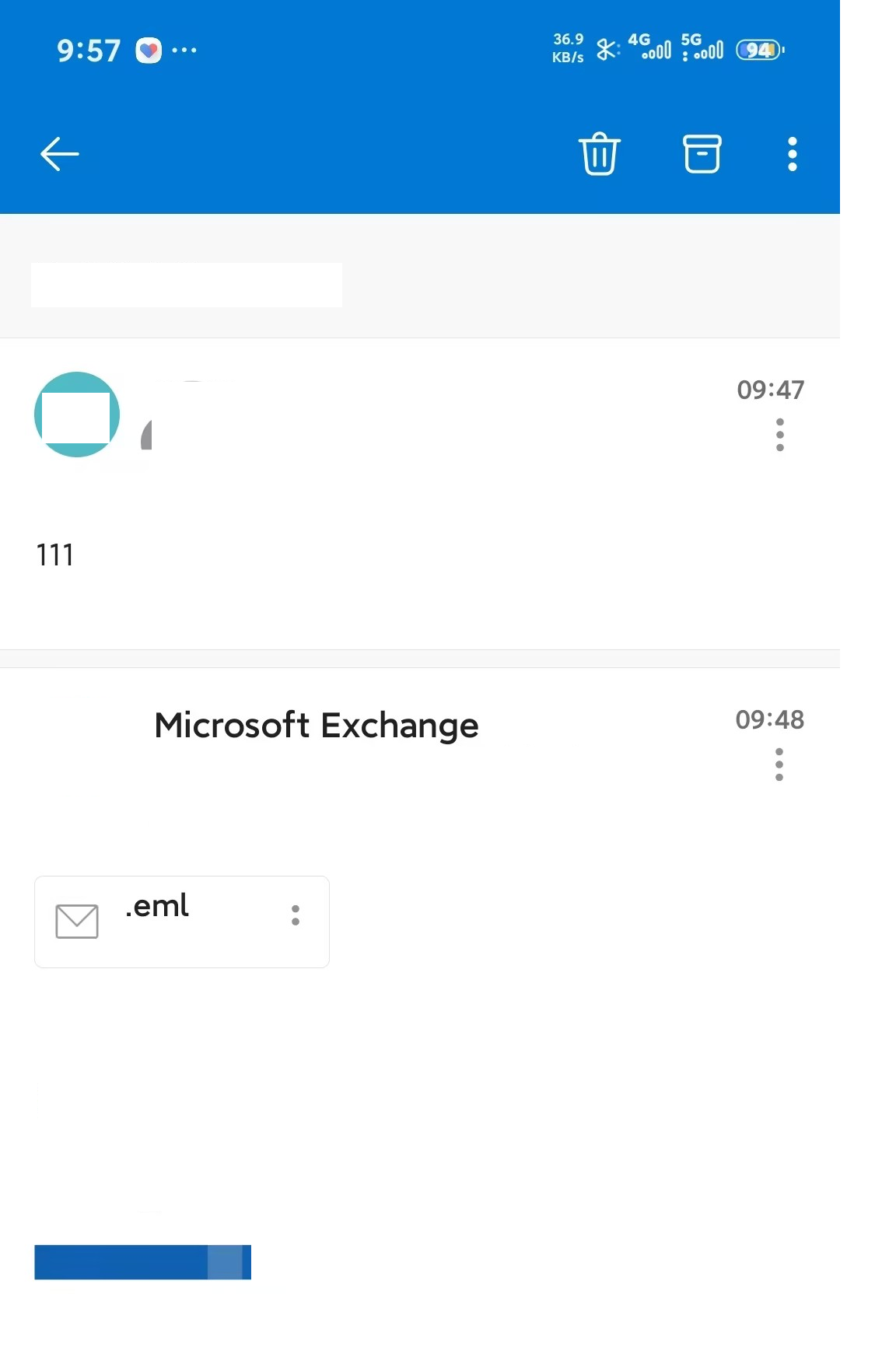896x1368 pixels.
Task: Open the .eml attachment's more options
Action: (296, 915)
